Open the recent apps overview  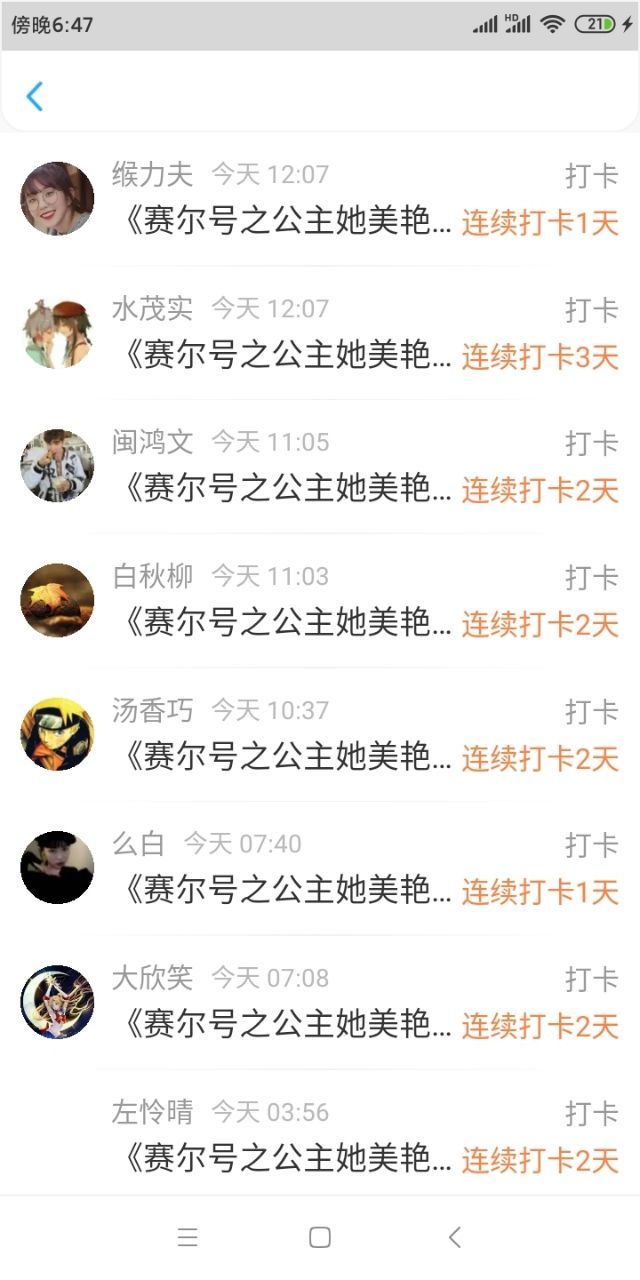pyautogui.click(x=187, y=1237)
